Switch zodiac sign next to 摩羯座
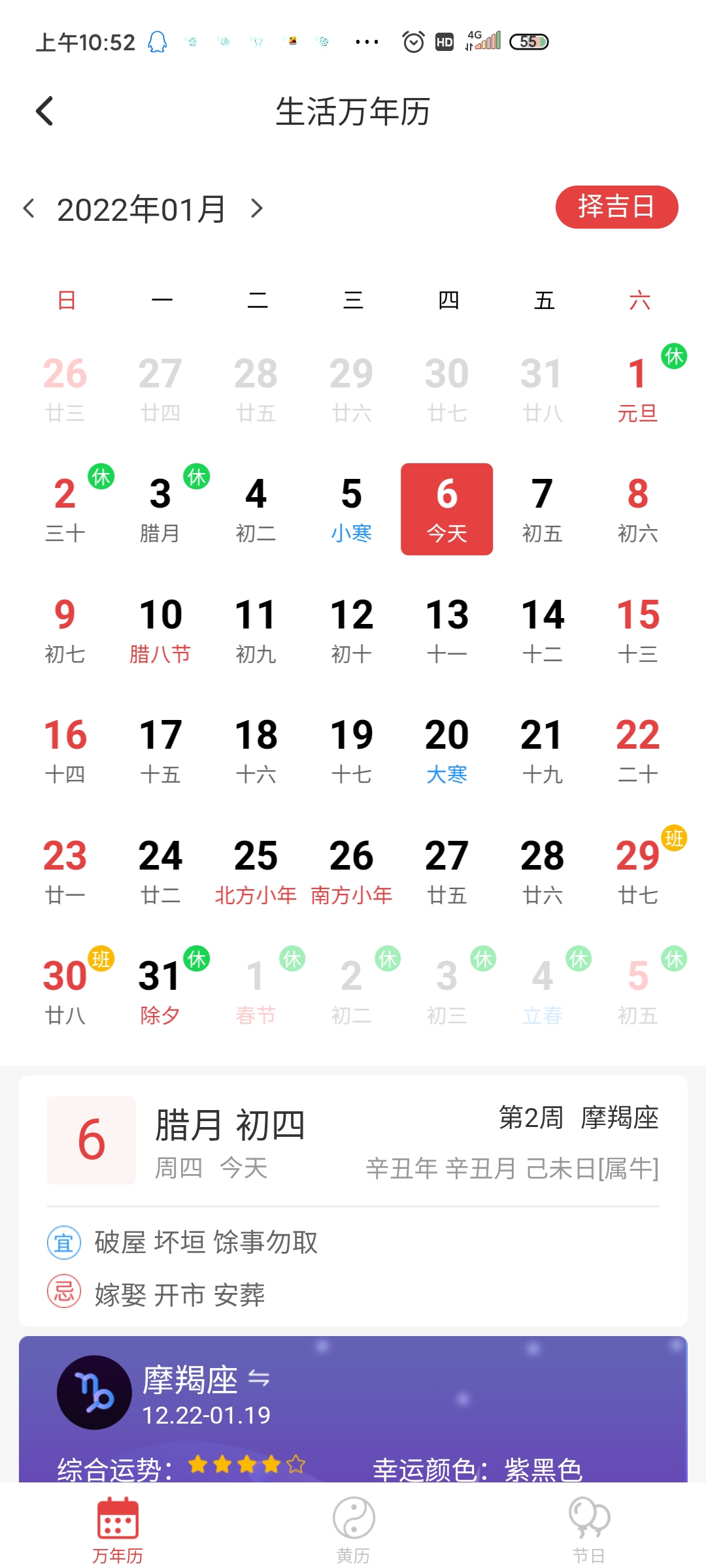The height and width of the screenshot is (1568, 706). [259, 1379]
